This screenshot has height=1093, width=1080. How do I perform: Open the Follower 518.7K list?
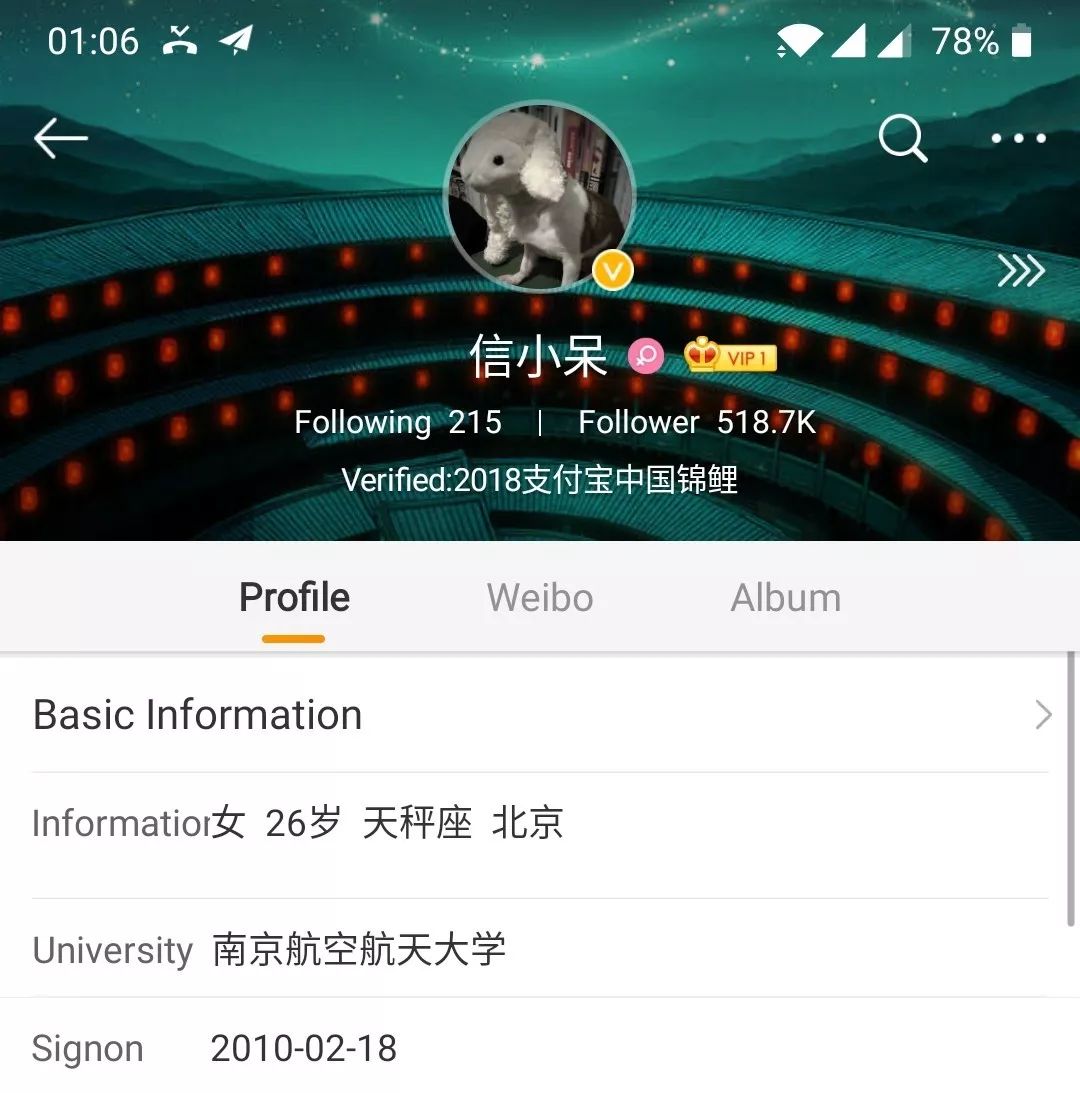(x=697, y=423)
